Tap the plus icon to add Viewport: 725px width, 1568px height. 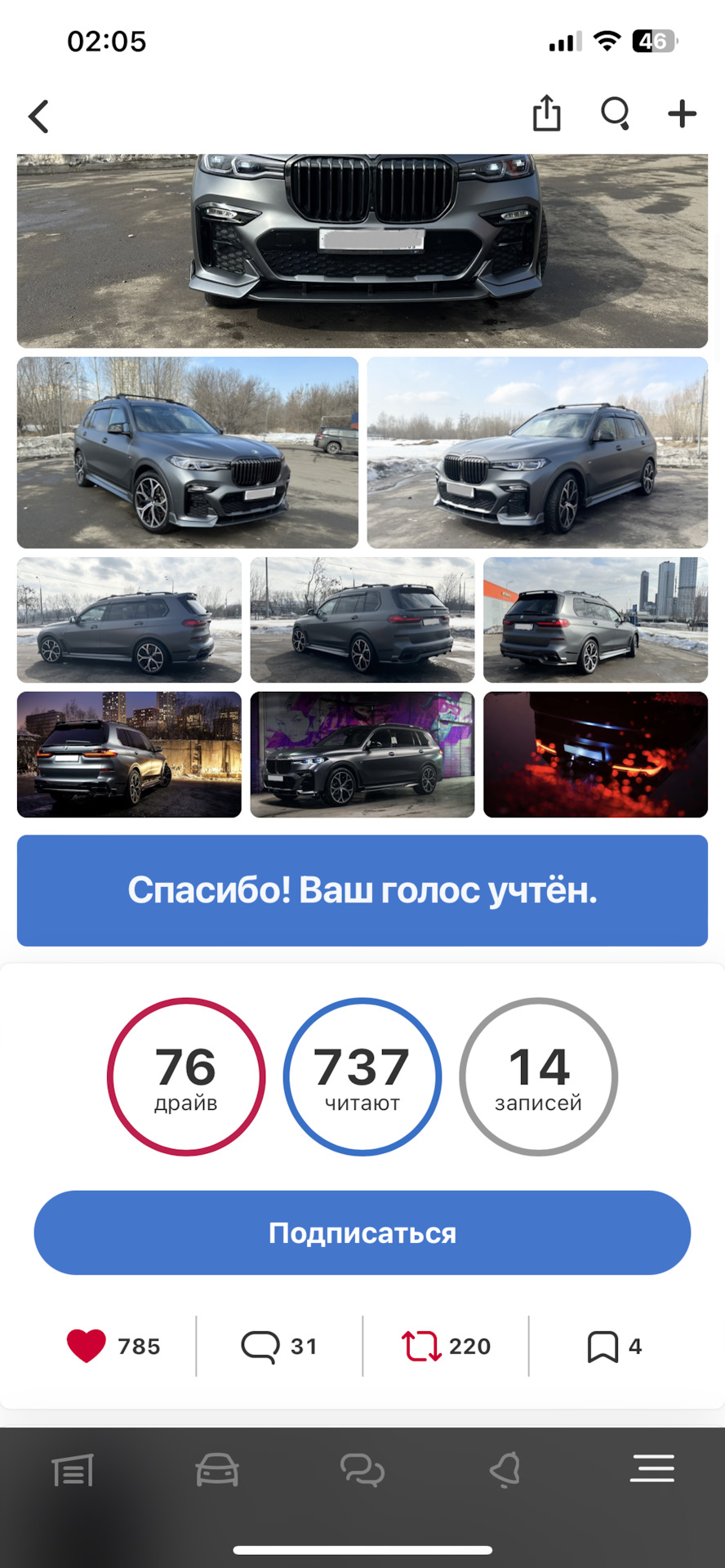[x=682, y=114]
